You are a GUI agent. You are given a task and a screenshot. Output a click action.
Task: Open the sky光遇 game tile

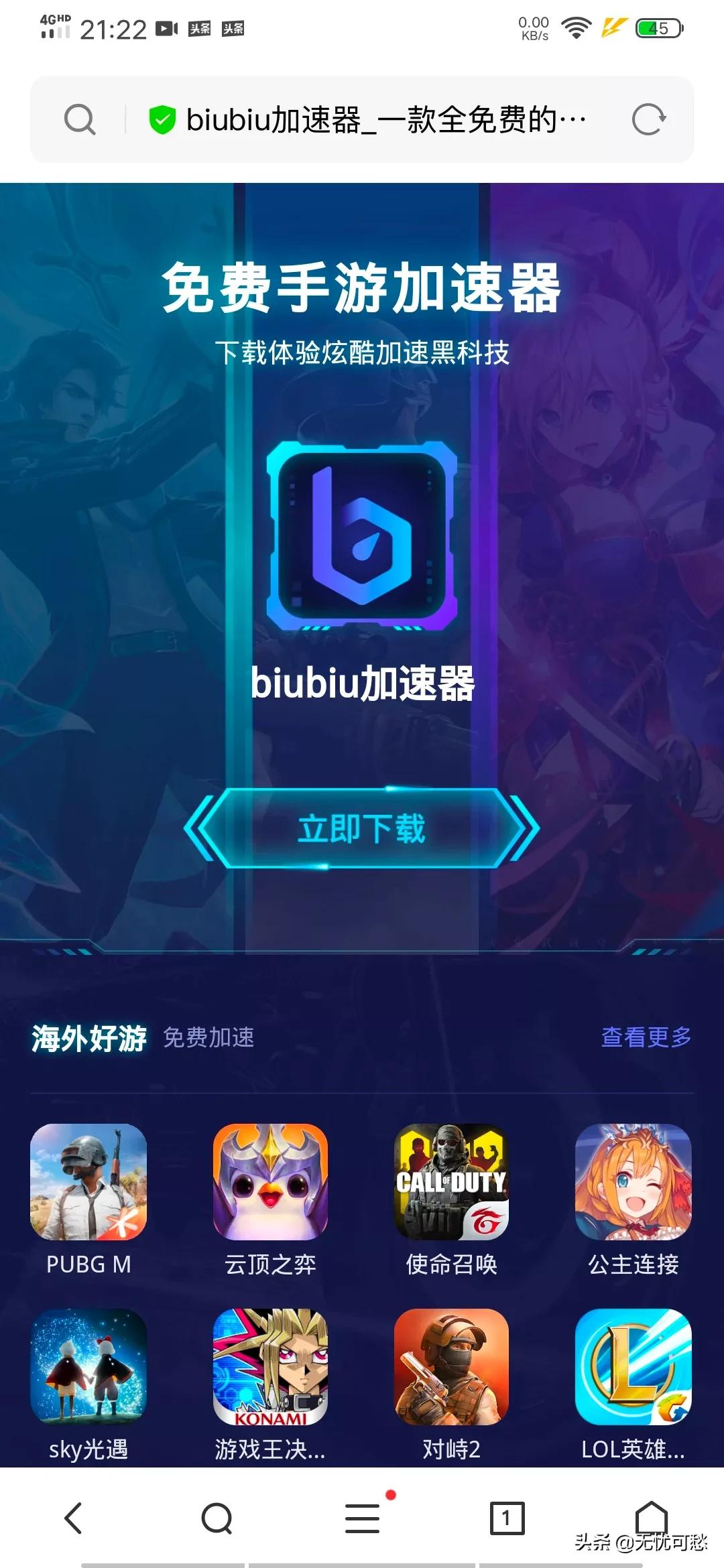(88, 1367)
